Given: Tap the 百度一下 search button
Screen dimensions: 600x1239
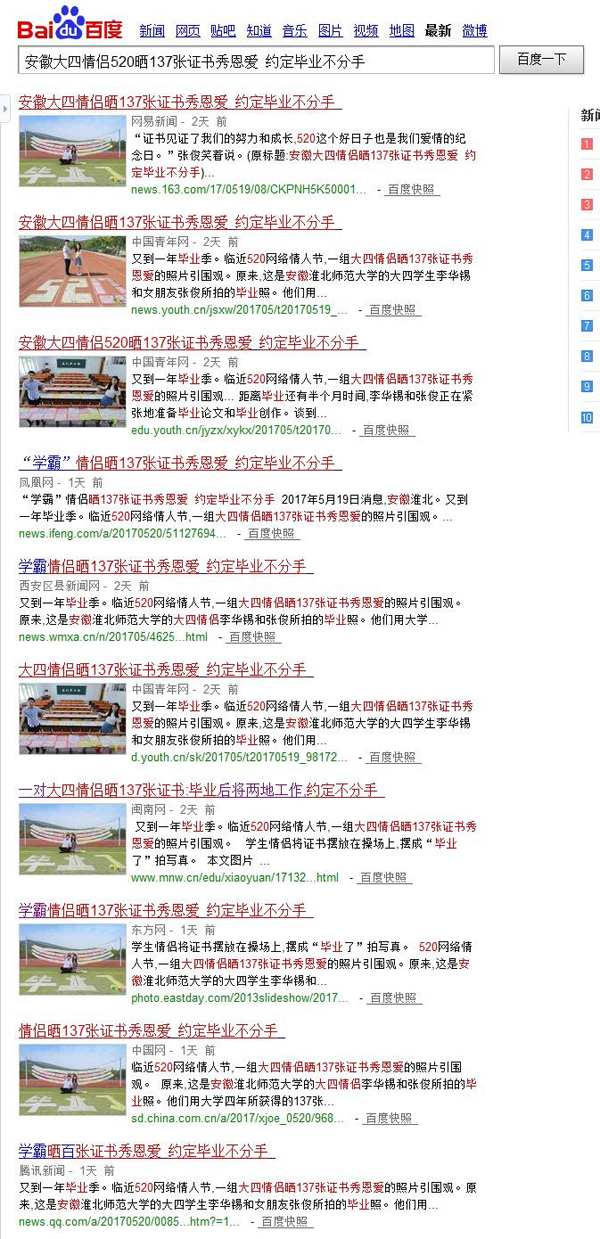Looking at the screenshot, I should tap(541, 60).
